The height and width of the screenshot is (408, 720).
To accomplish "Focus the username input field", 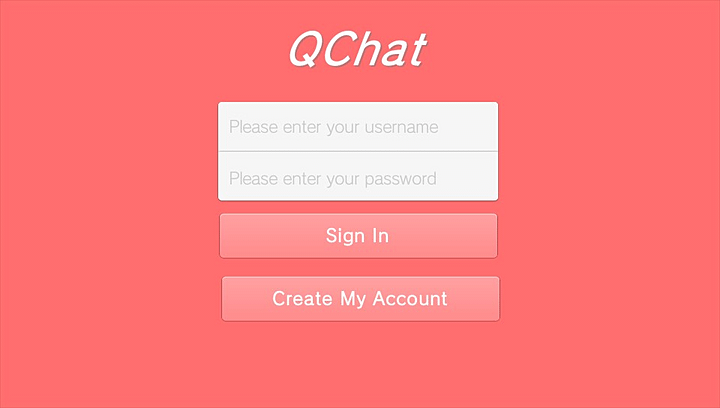I will click(x=358, y=127).
